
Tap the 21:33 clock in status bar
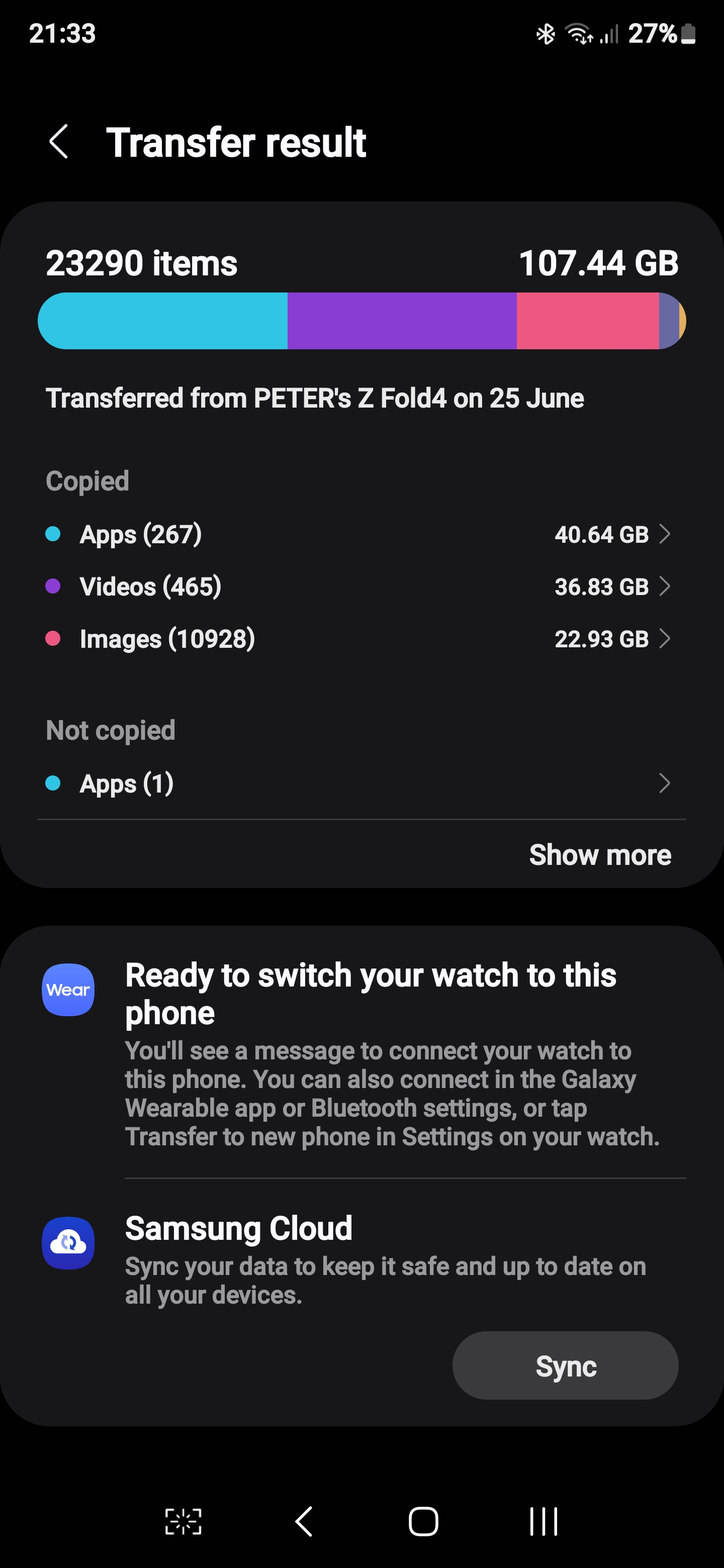63,35
